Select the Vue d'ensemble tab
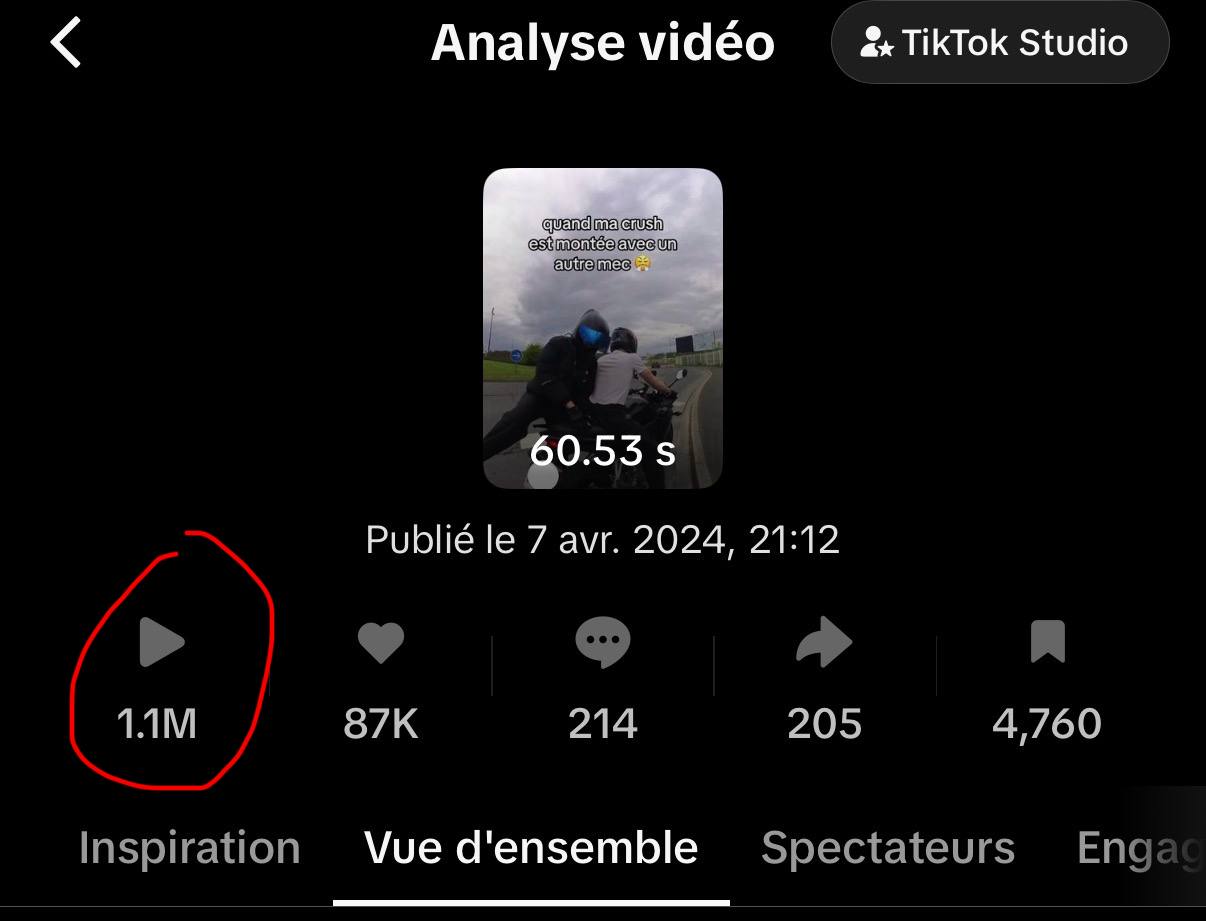This screenshot has width=1206, height=921. pos(531,848)
